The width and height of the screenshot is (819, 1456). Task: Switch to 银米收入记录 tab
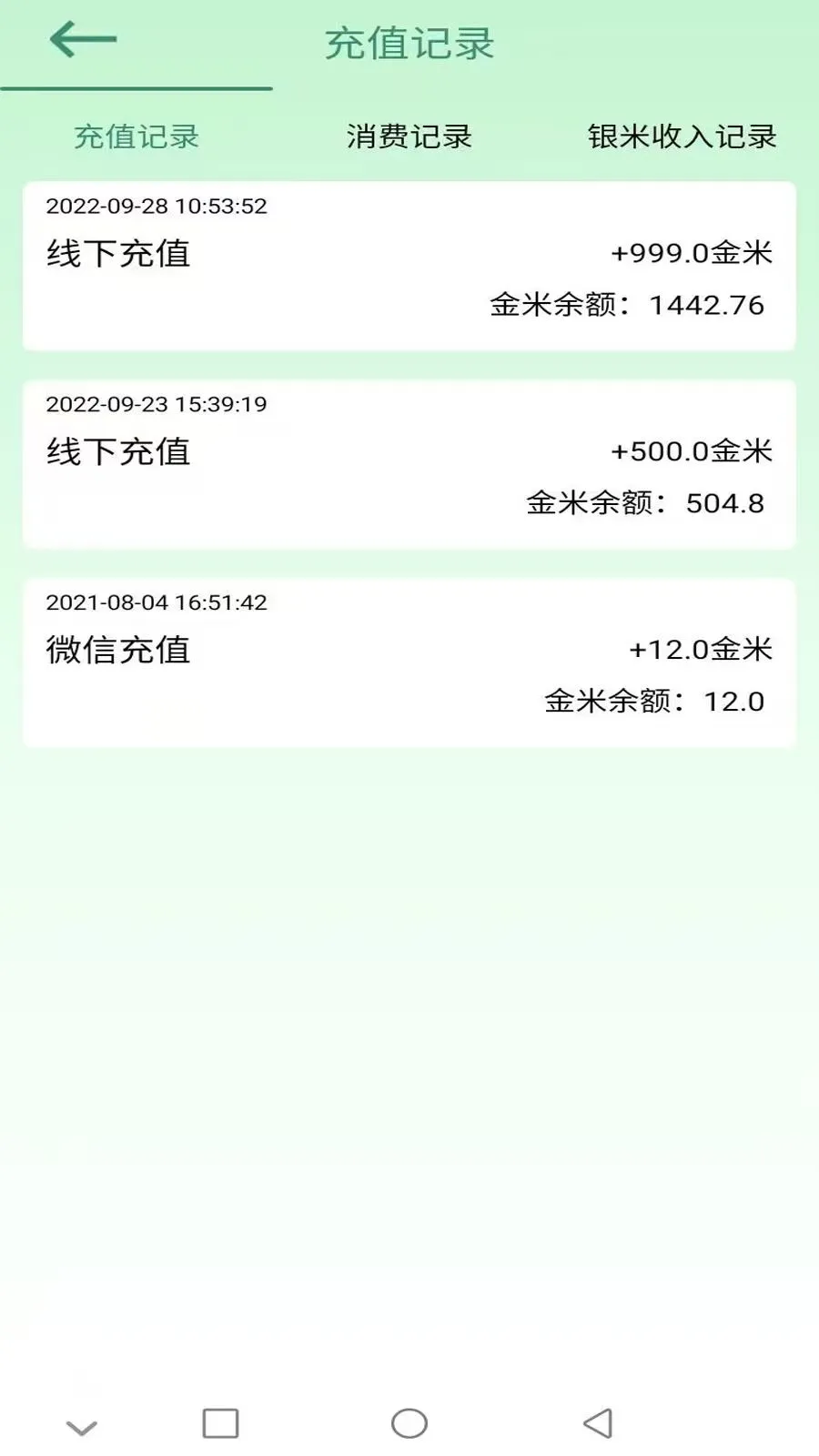(x=682, y=136)
